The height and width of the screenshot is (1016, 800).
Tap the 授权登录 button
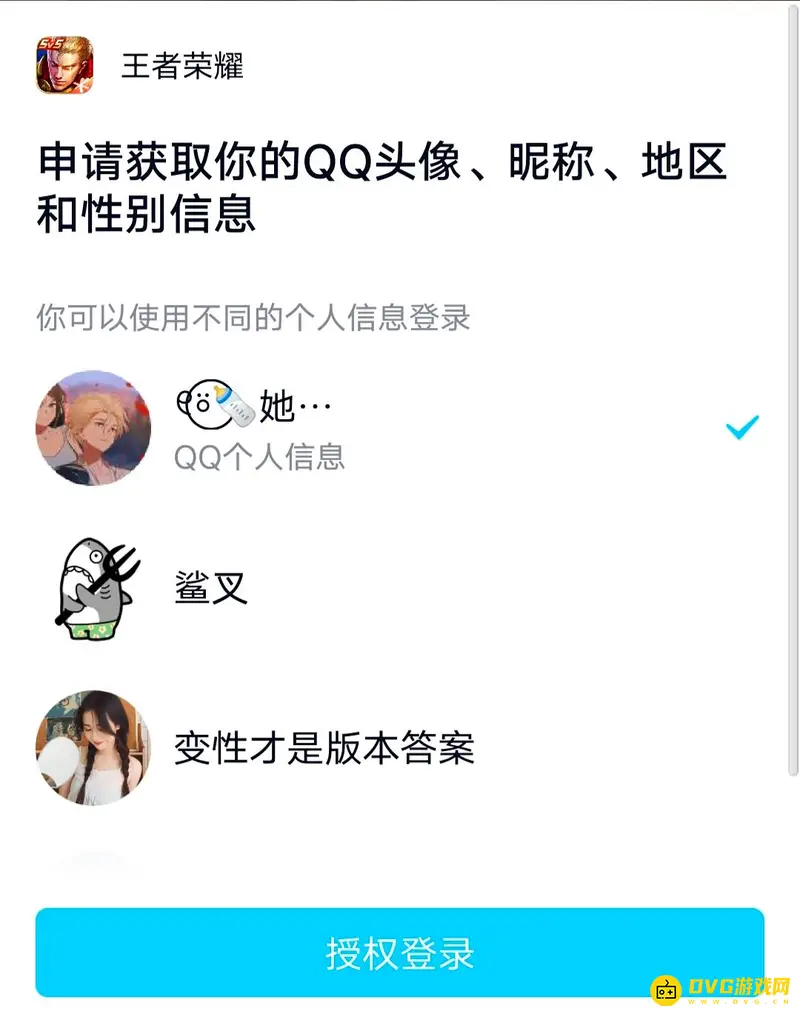[400, 951]
